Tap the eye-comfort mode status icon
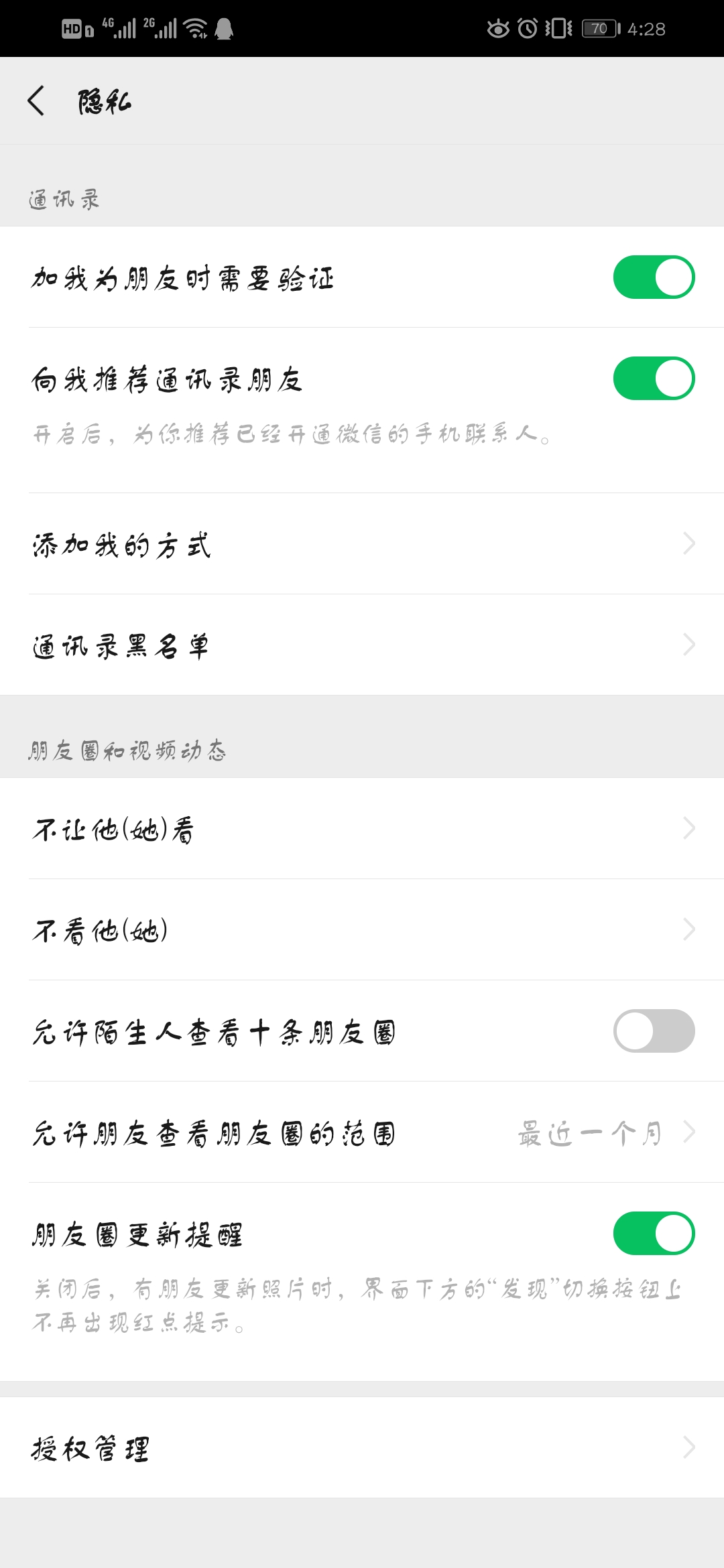 tap(497, 28)
